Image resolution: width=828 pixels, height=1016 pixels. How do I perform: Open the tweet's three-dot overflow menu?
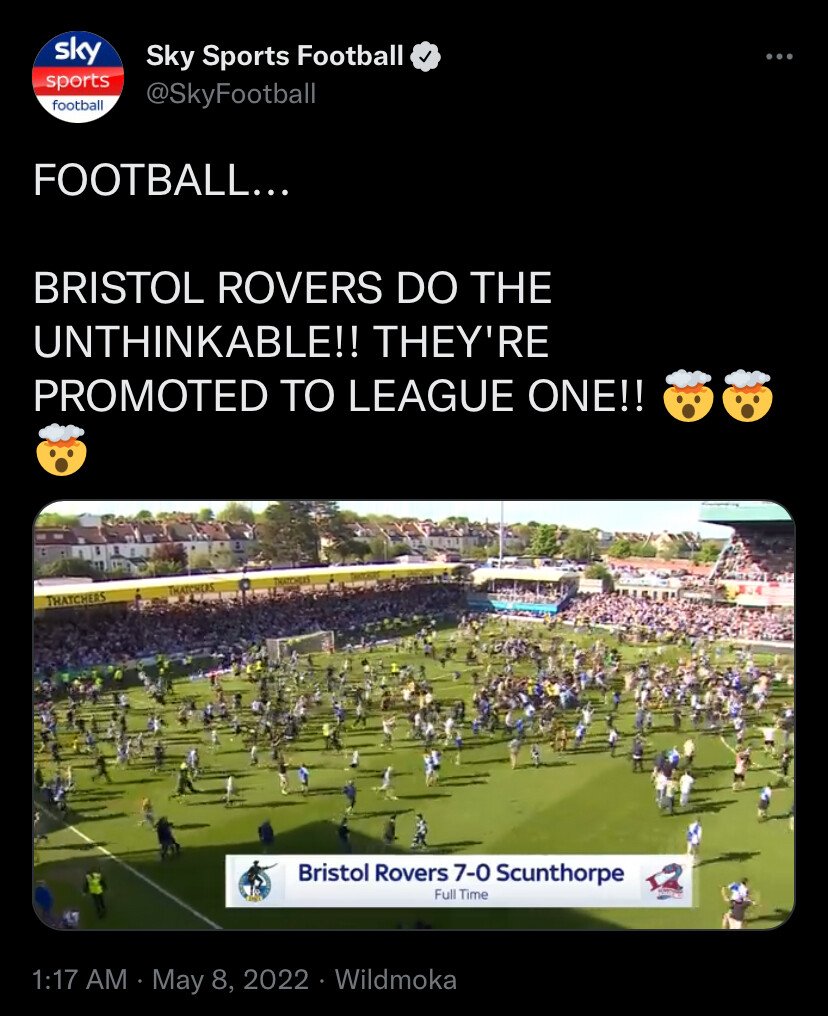[x=778, y=57]
